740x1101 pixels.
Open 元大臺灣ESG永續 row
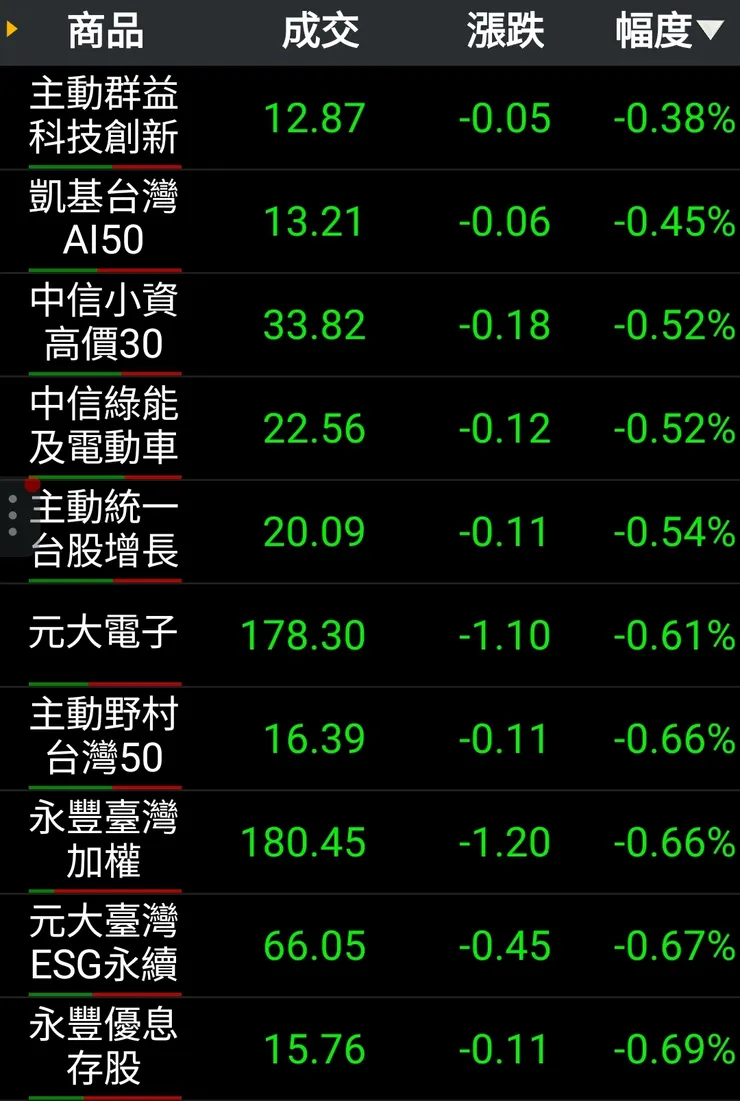tap(104, 945)
